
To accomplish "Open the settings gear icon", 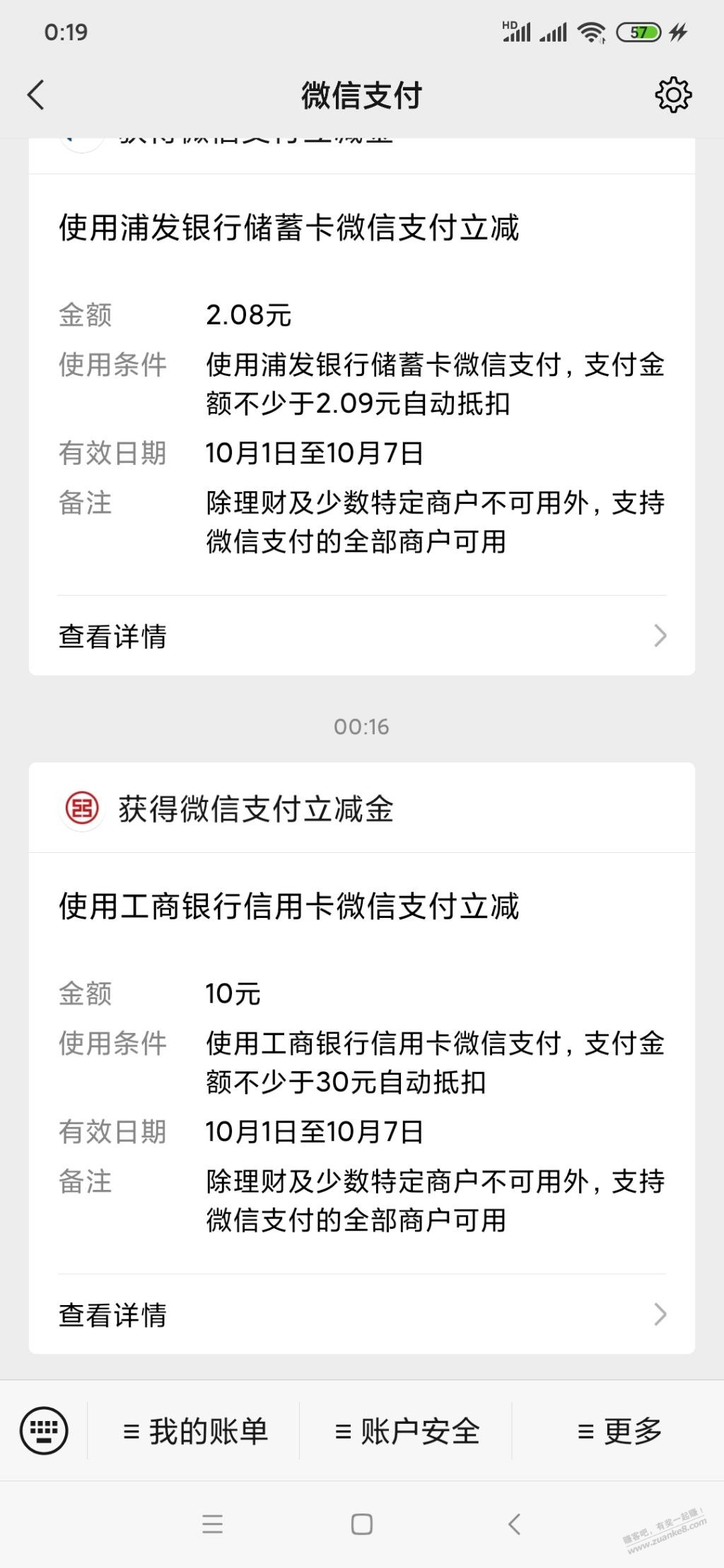I will pyautogui.click(x=672, y=95).
